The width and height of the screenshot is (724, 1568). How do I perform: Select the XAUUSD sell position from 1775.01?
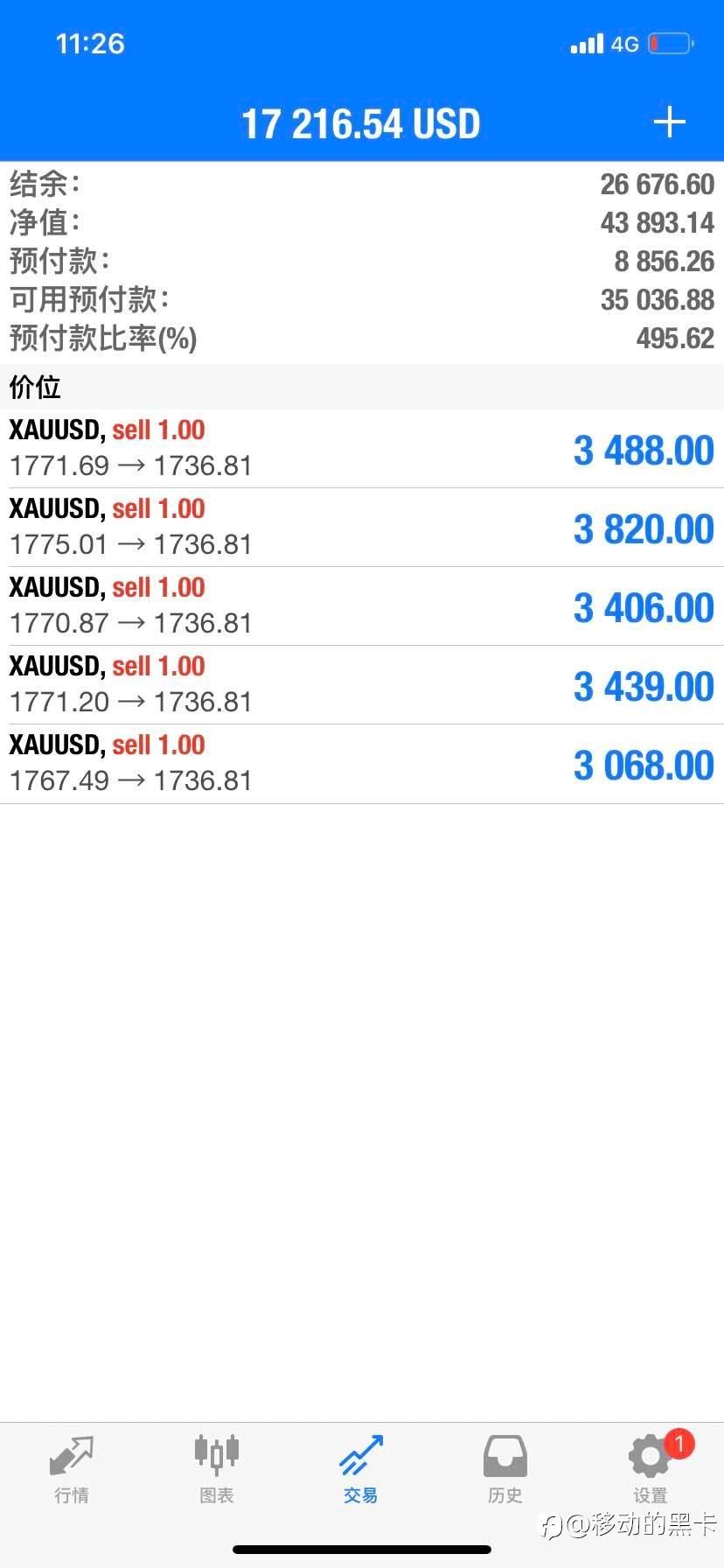361,527
